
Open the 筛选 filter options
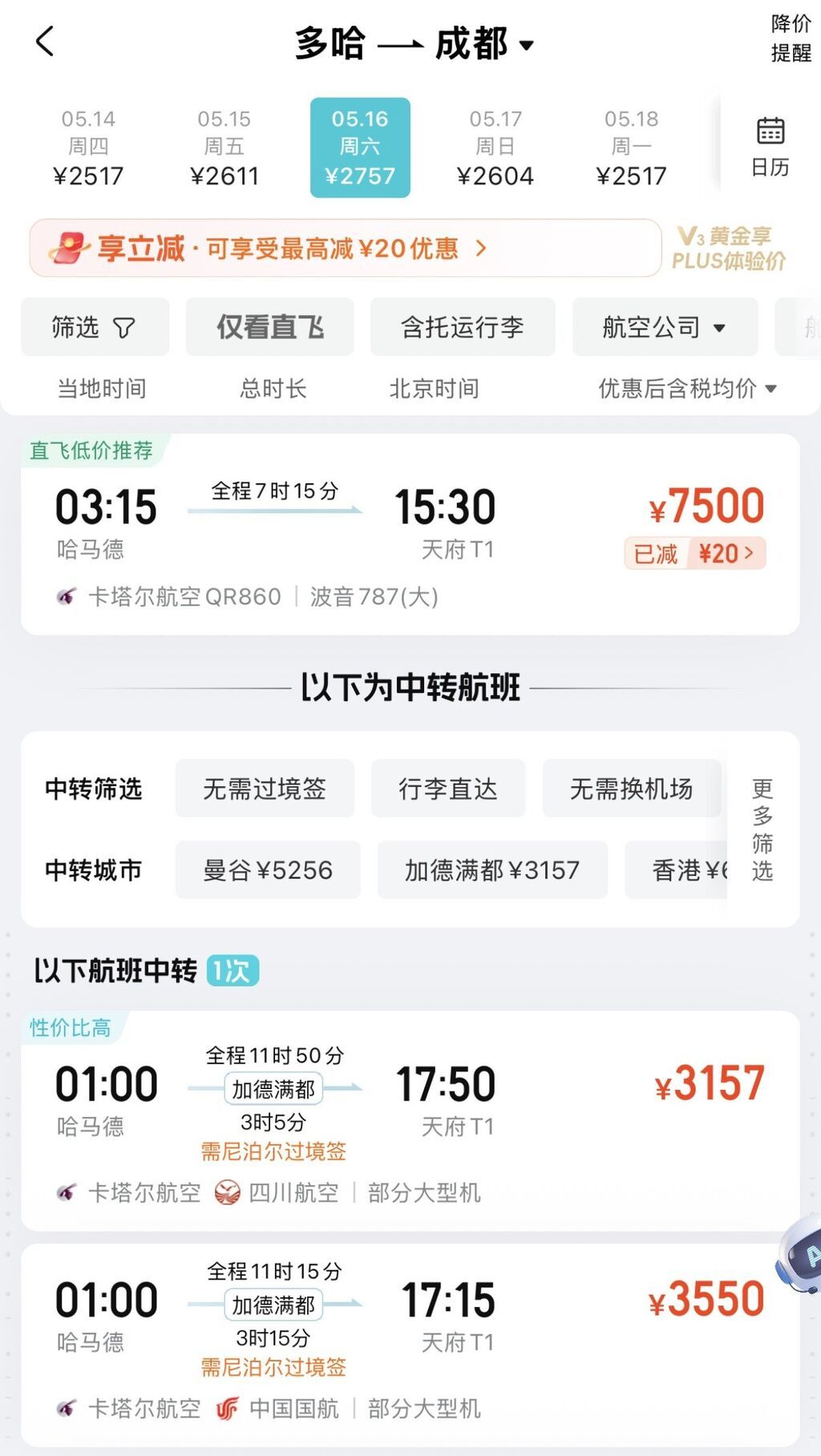pyautogui.click(x=95, y=327)
